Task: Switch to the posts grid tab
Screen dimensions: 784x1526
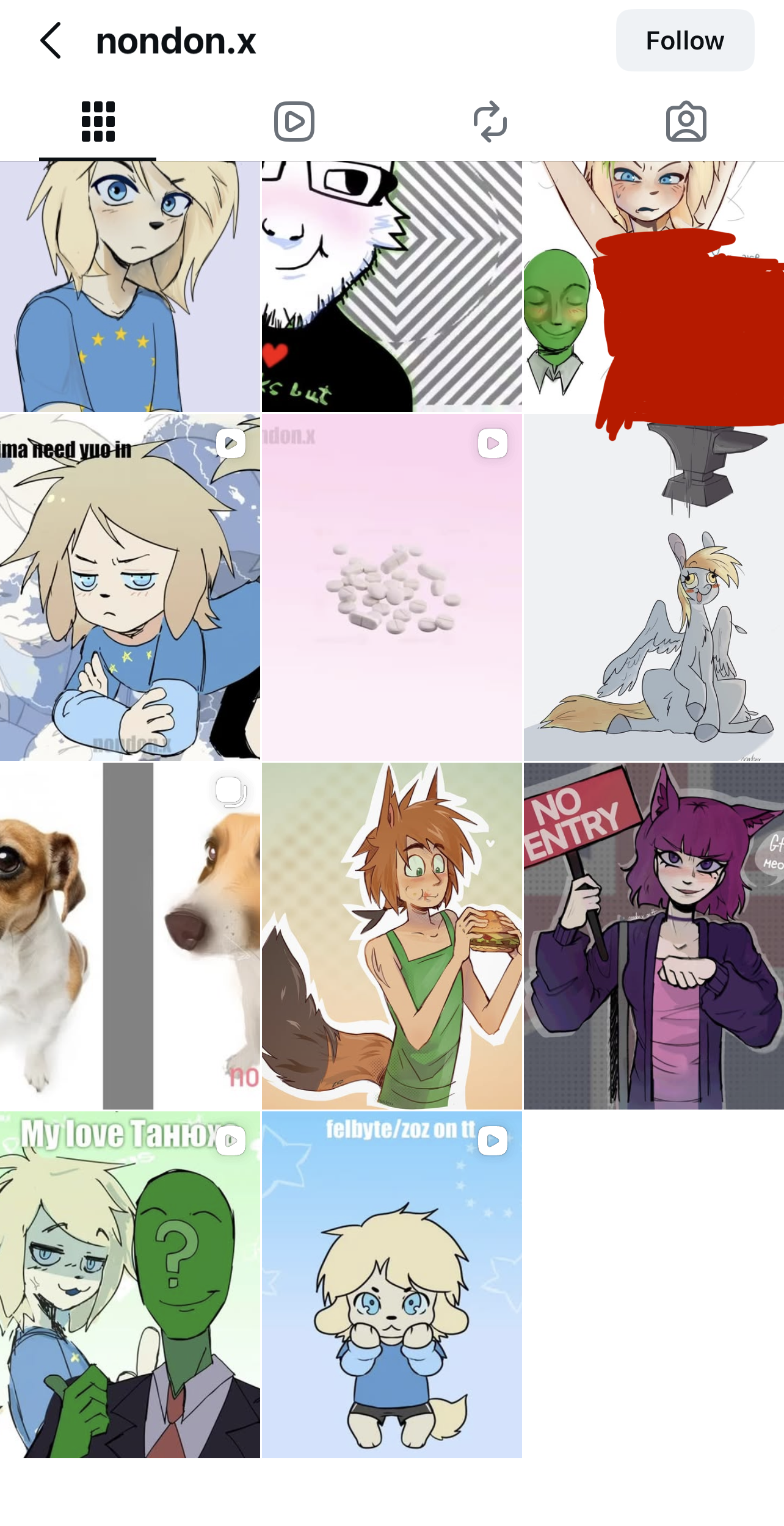Action: [98, 122]
